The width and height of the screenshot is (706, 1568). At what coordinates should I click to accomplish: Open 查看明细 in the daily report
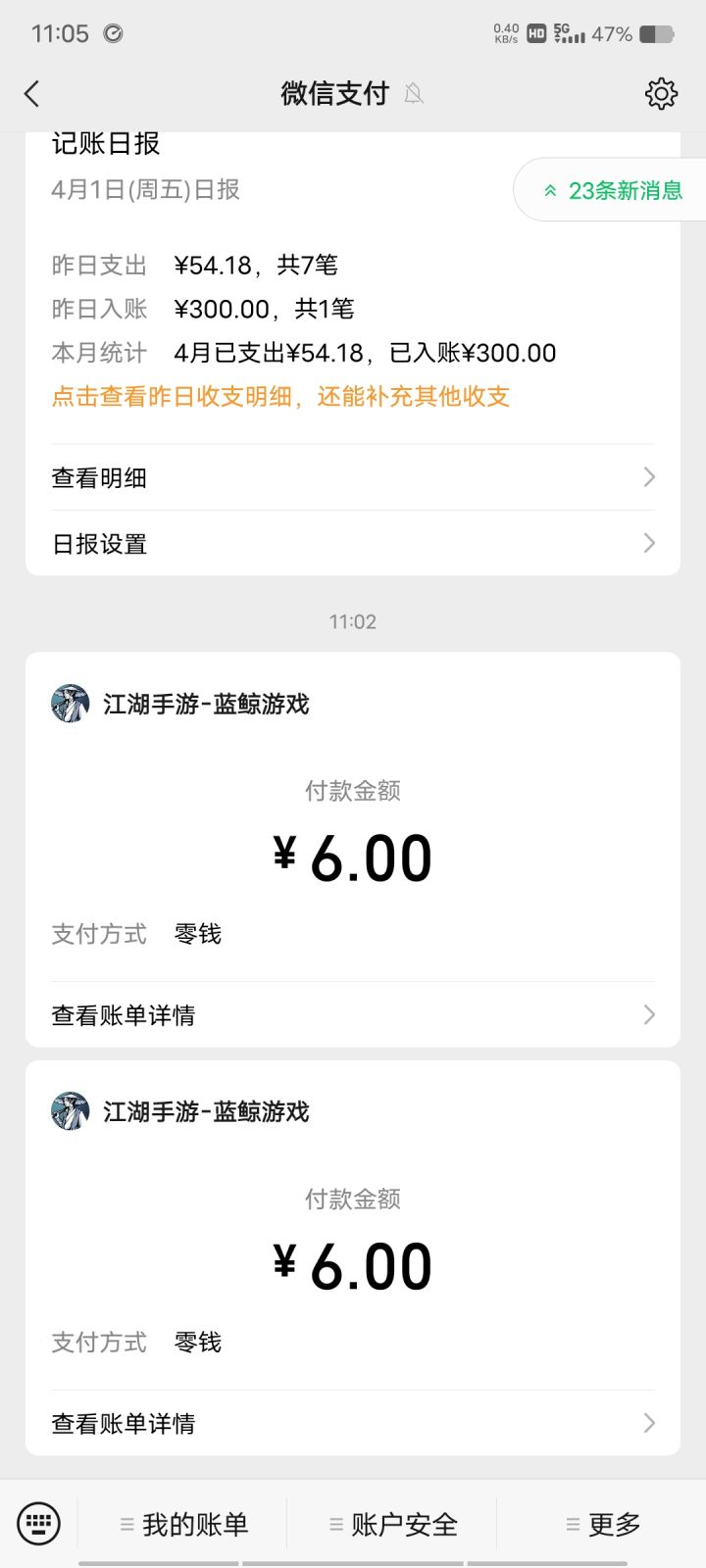(x=353, y=477)
